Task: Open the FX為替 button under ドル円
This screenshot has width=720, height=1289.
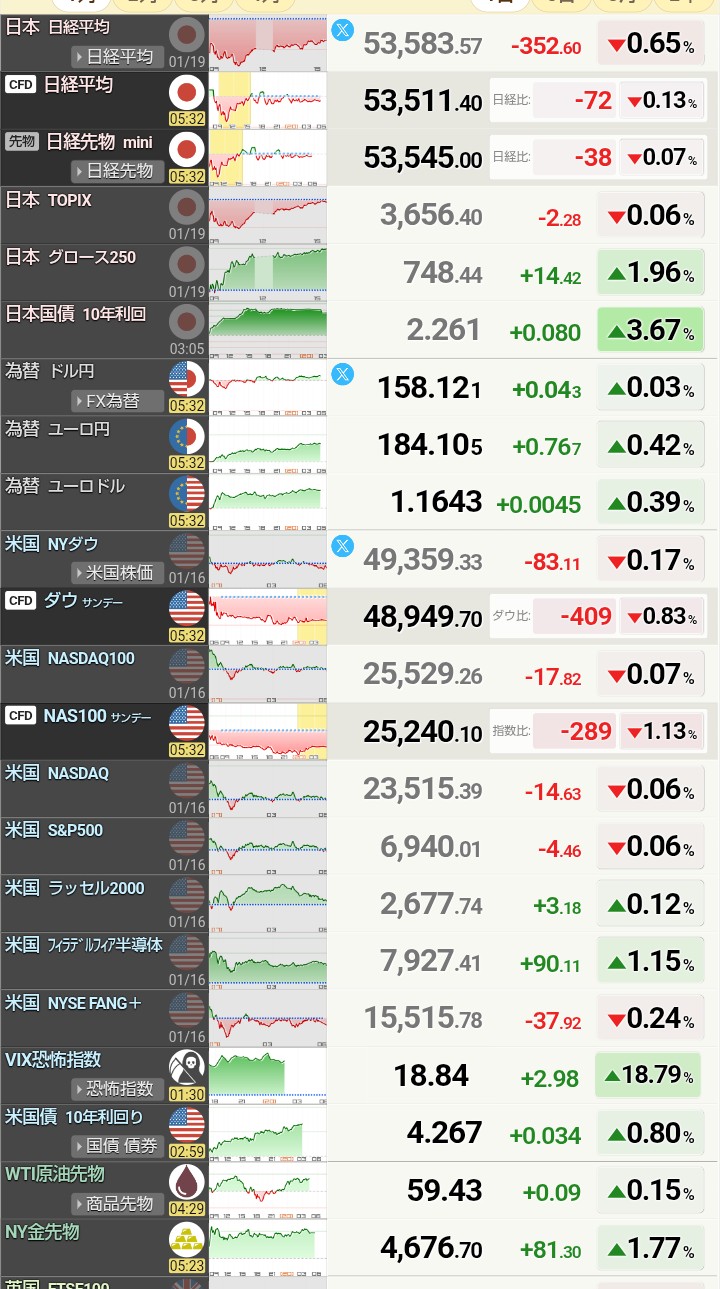Action: pyautogui.click(x=118, y=401)
